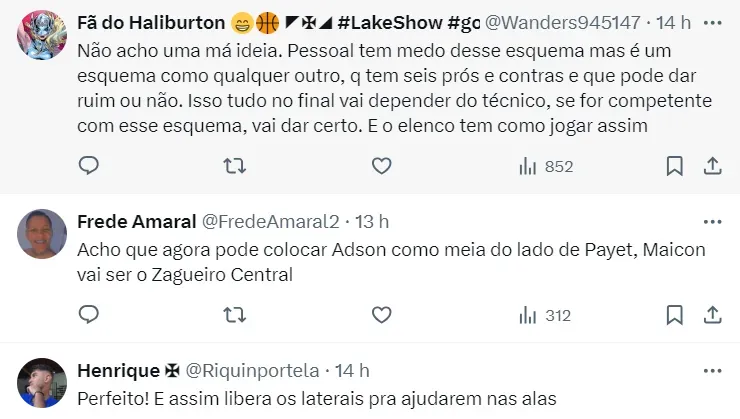The height and width of the screenshot is (419, 740).
Task: Bookmark Frede Amaral's tweet
Action: pos(675,315)
